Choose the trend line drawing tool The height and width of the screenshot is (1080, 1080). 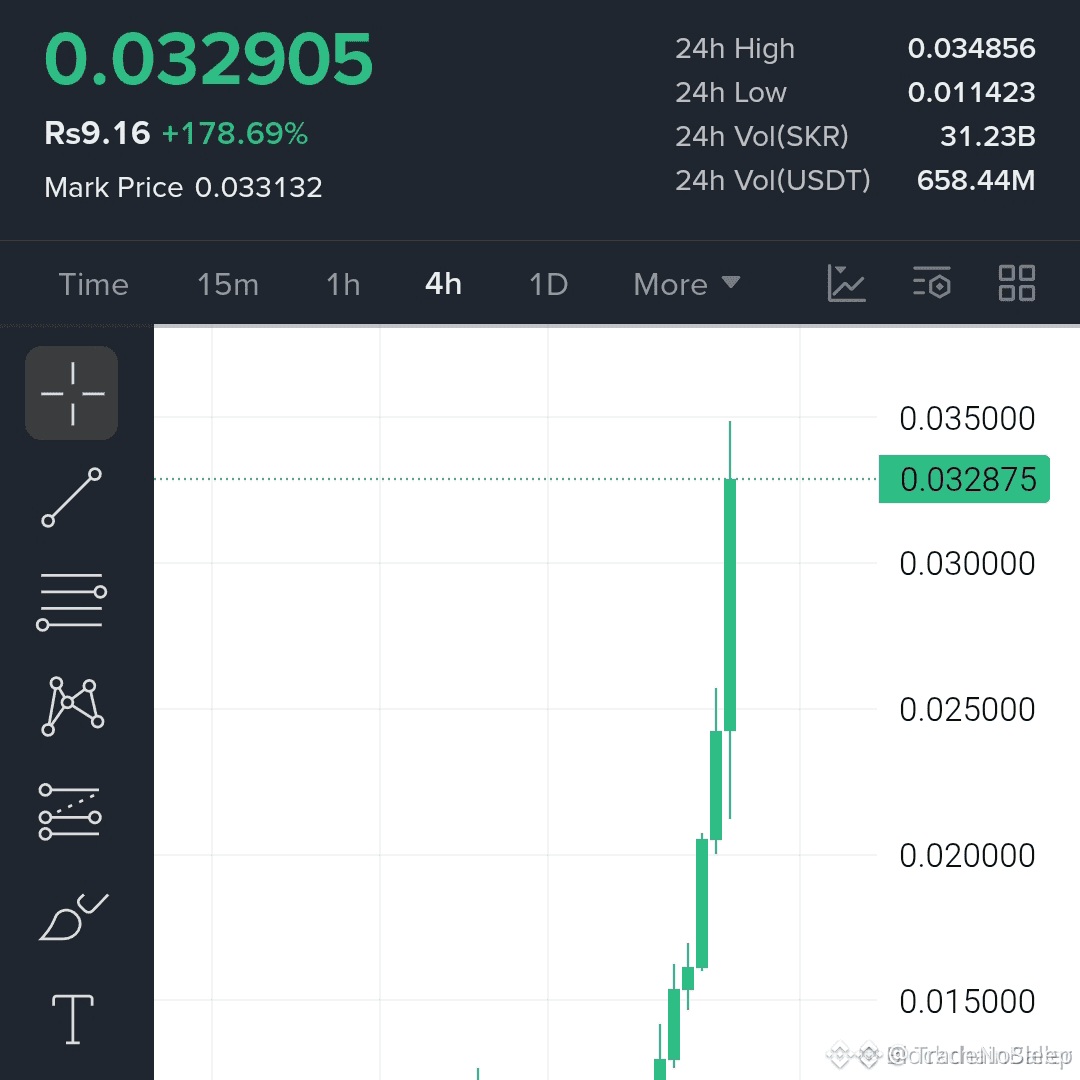click(72, 497)
